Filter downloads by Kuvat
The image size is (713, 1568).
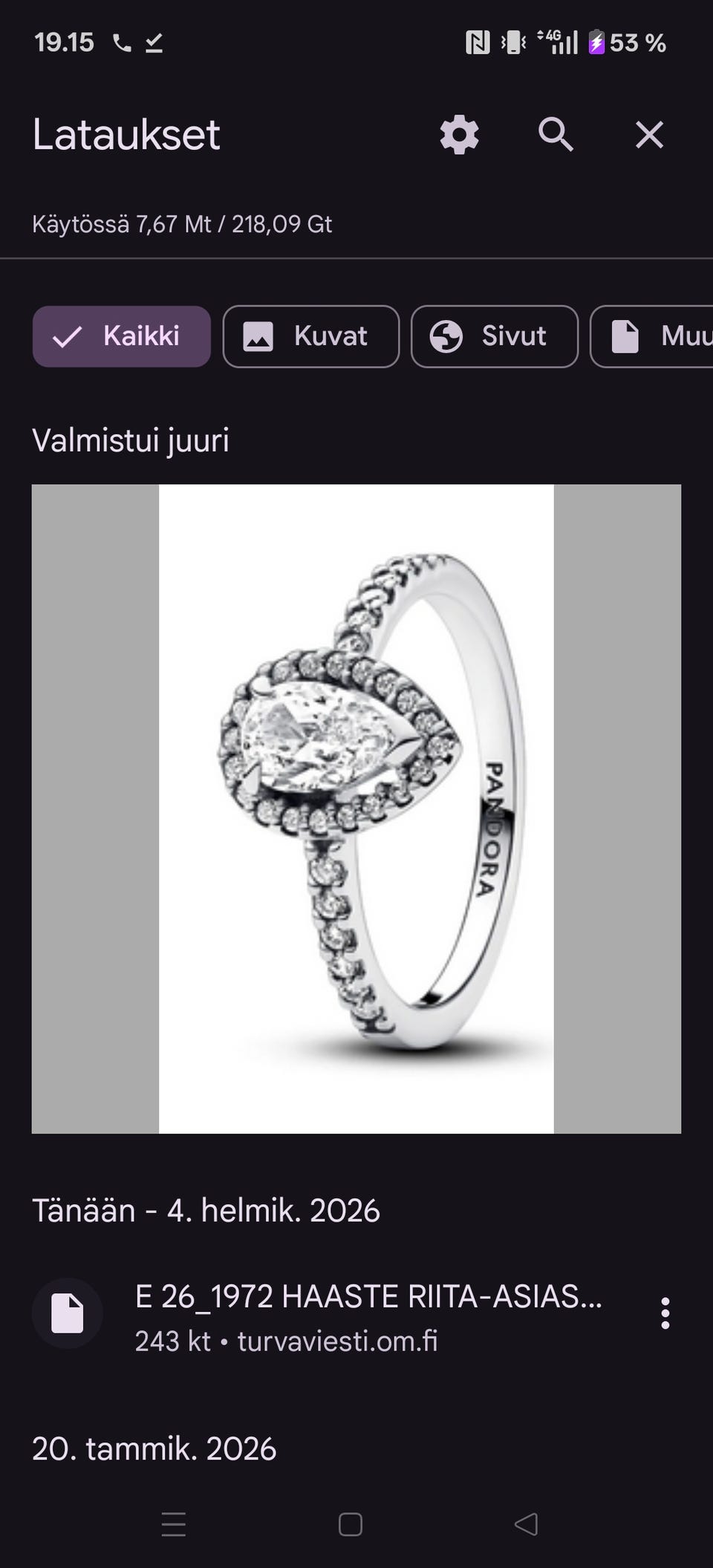pos(311,336)
